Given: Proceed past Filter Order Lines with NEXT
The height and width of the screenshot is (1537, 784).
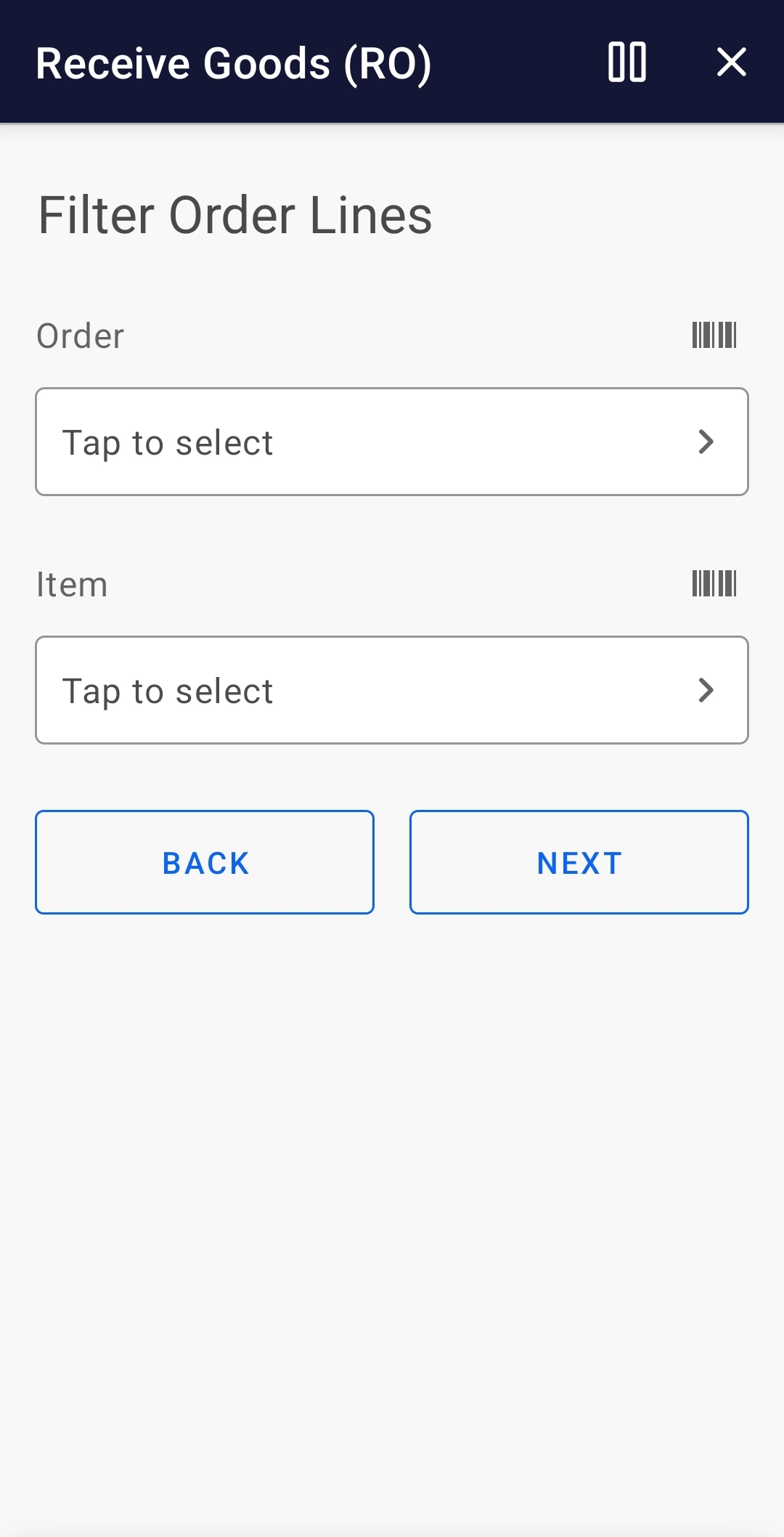Looking at the screenshot, I should point(578,861).
